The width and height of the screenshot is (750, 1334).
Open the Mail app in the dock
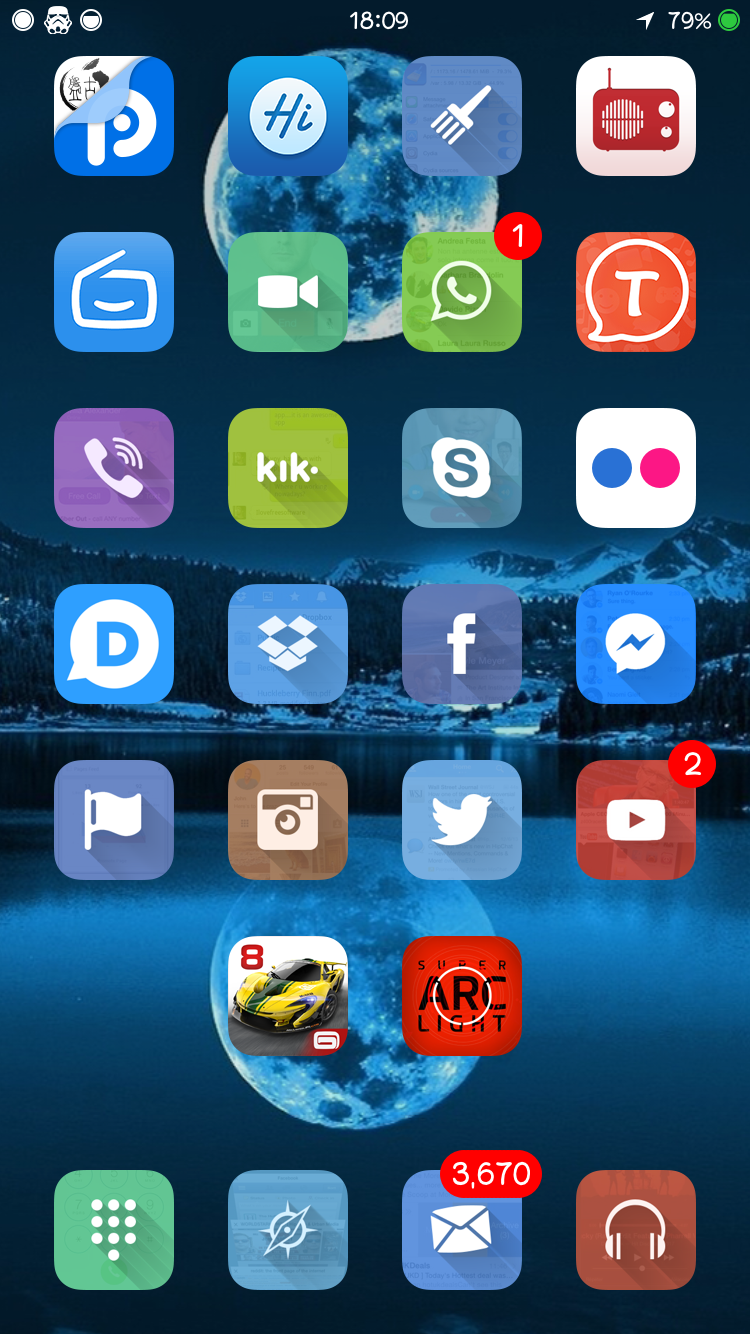(x=461, y=1230)
